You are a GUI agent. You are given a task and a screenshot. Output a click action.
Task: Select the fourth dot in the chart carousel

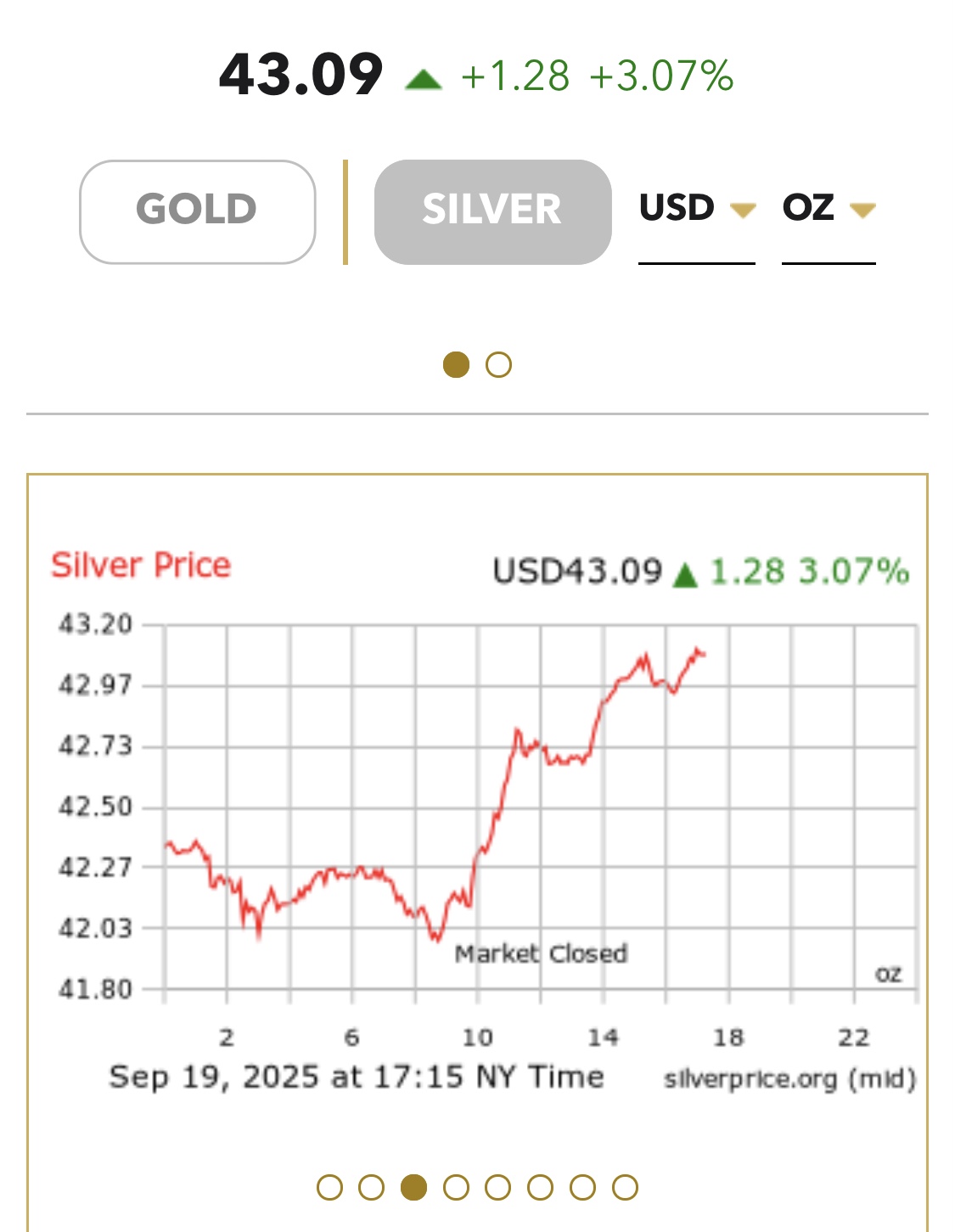click(x=456, y=1187)
